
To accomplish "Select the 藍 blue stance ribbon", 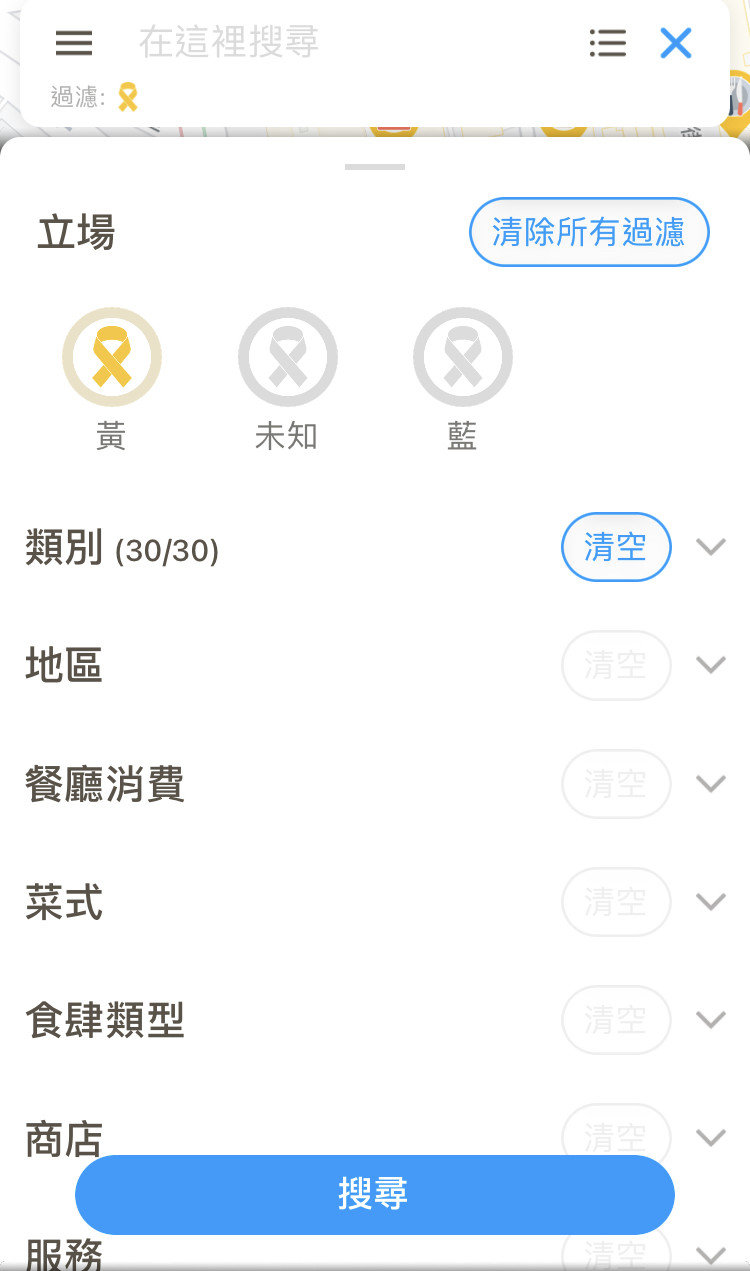I will pyautogui.click(x=462, y=357).
